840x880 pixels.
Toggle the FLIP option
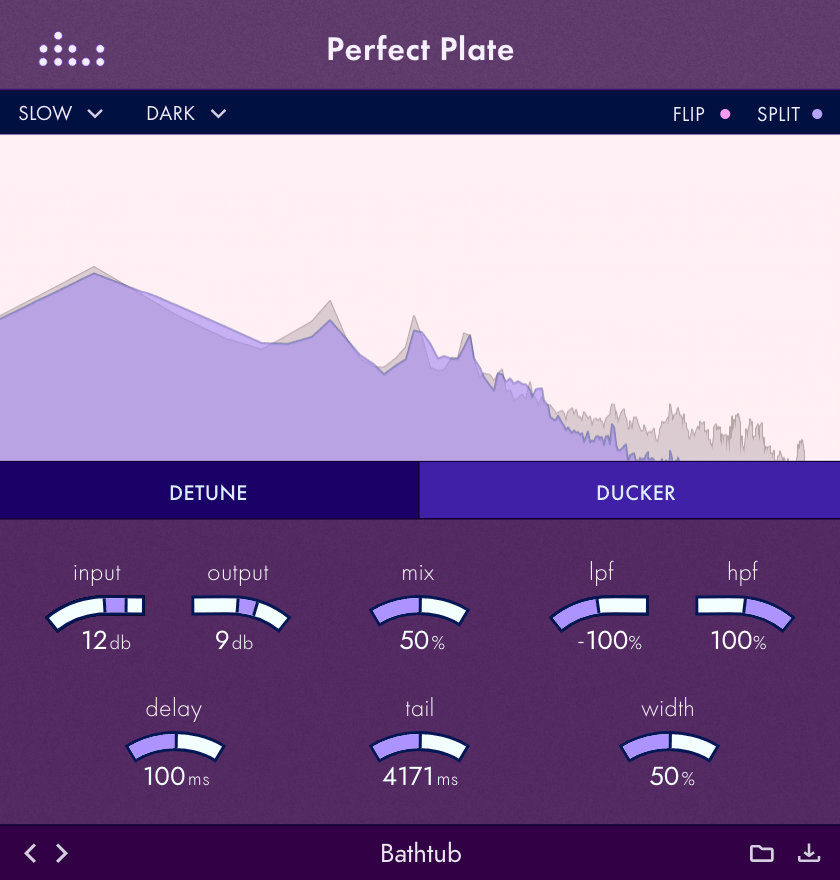click(x=700, y=114)
